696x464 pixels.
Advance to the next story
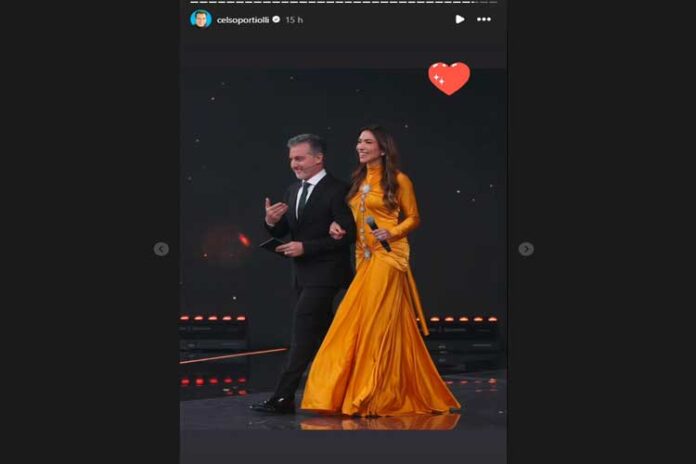click(526, 249)
